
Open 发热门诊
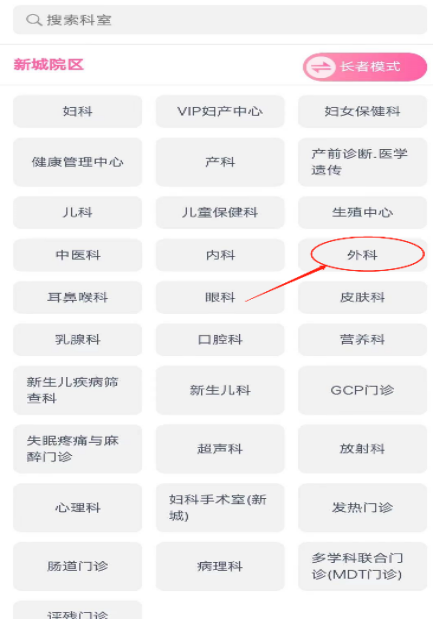click(x=362, y=507)
